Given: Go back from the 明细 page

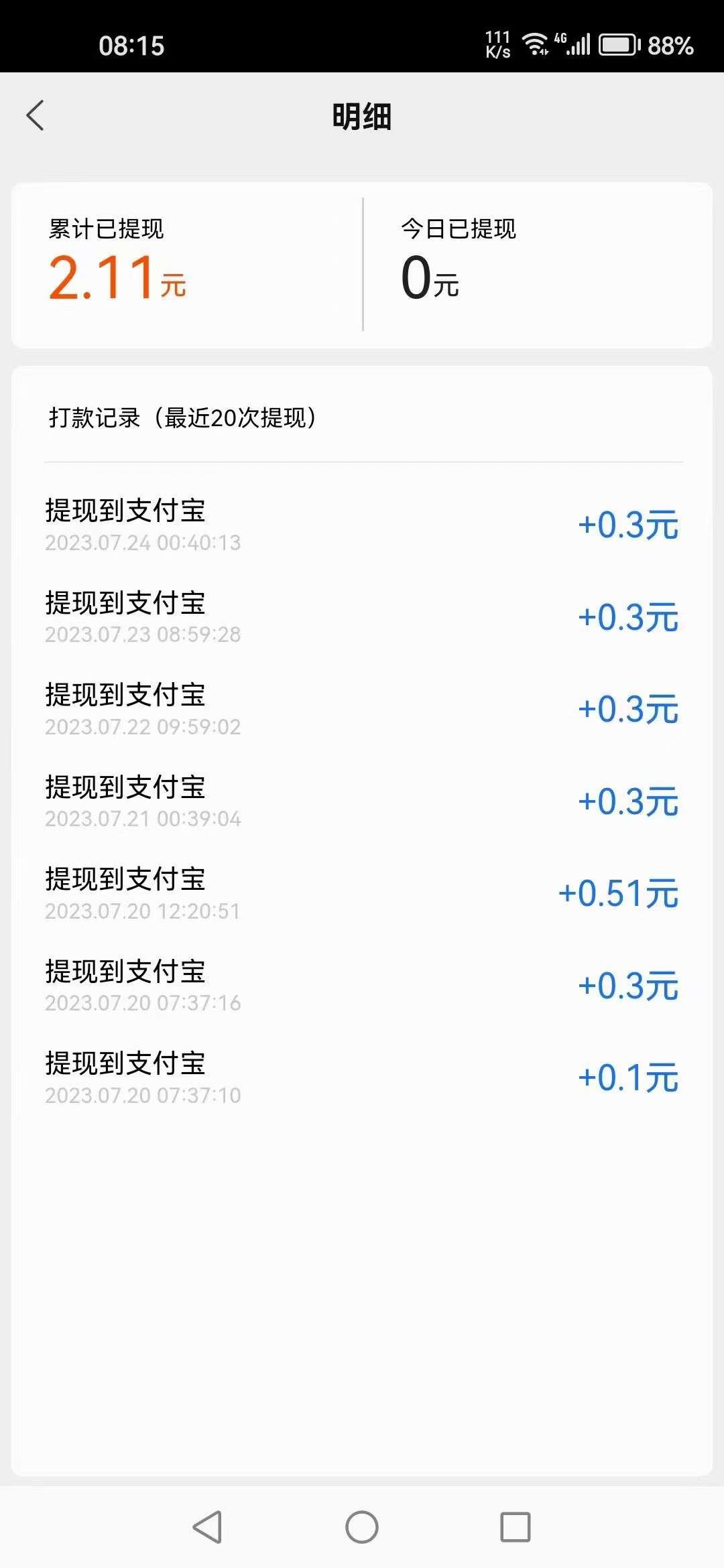Looking at the screenshot, I should [x=36, y=115].
